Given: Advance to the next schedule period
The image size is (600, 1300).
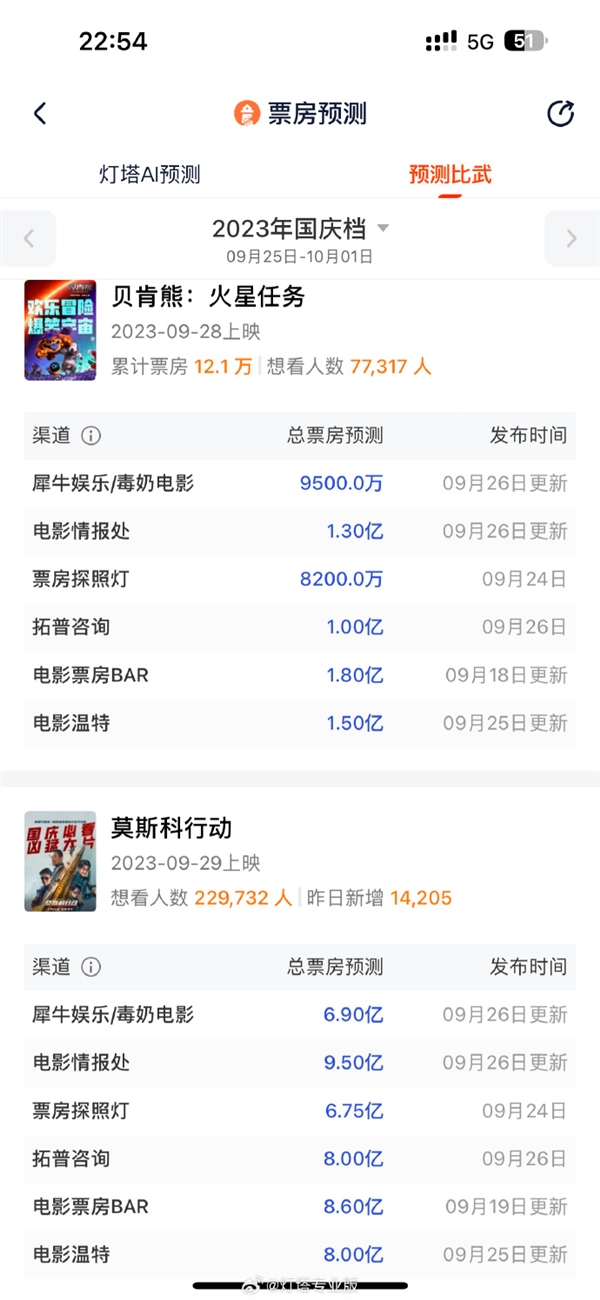Looking at the screenshot, I should (x=571, y=238).
